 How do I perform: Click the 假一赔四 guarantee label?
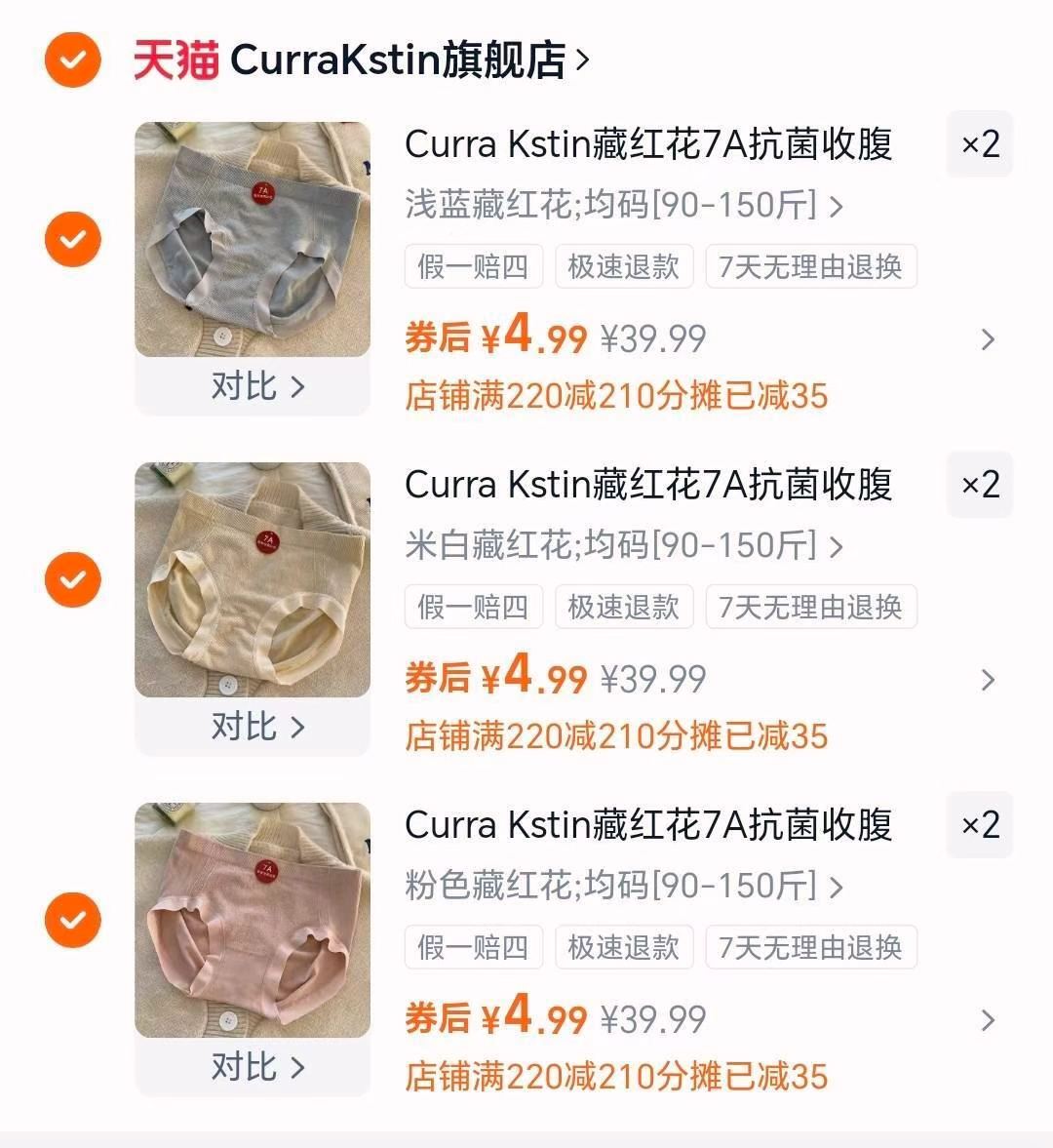(473, 266)
